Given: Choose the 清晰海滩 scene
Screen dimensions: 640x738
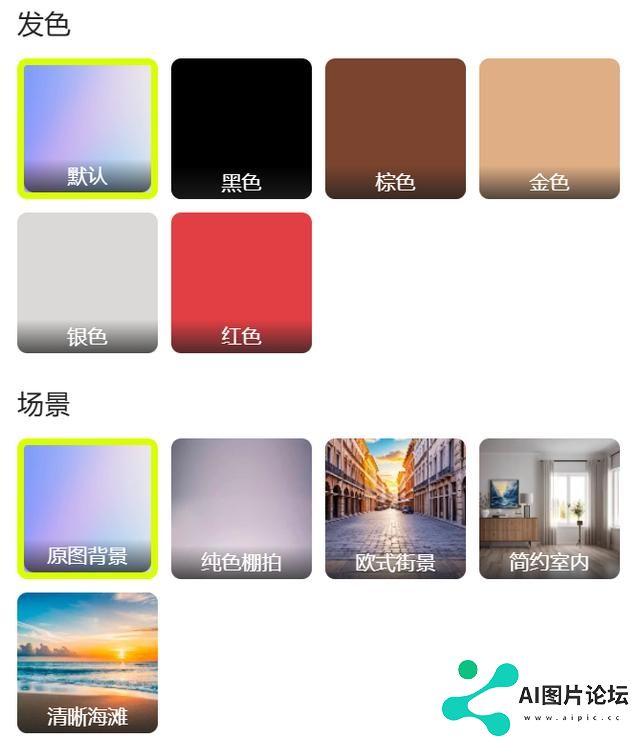Looking at the screenshot, I should [87, 662].
